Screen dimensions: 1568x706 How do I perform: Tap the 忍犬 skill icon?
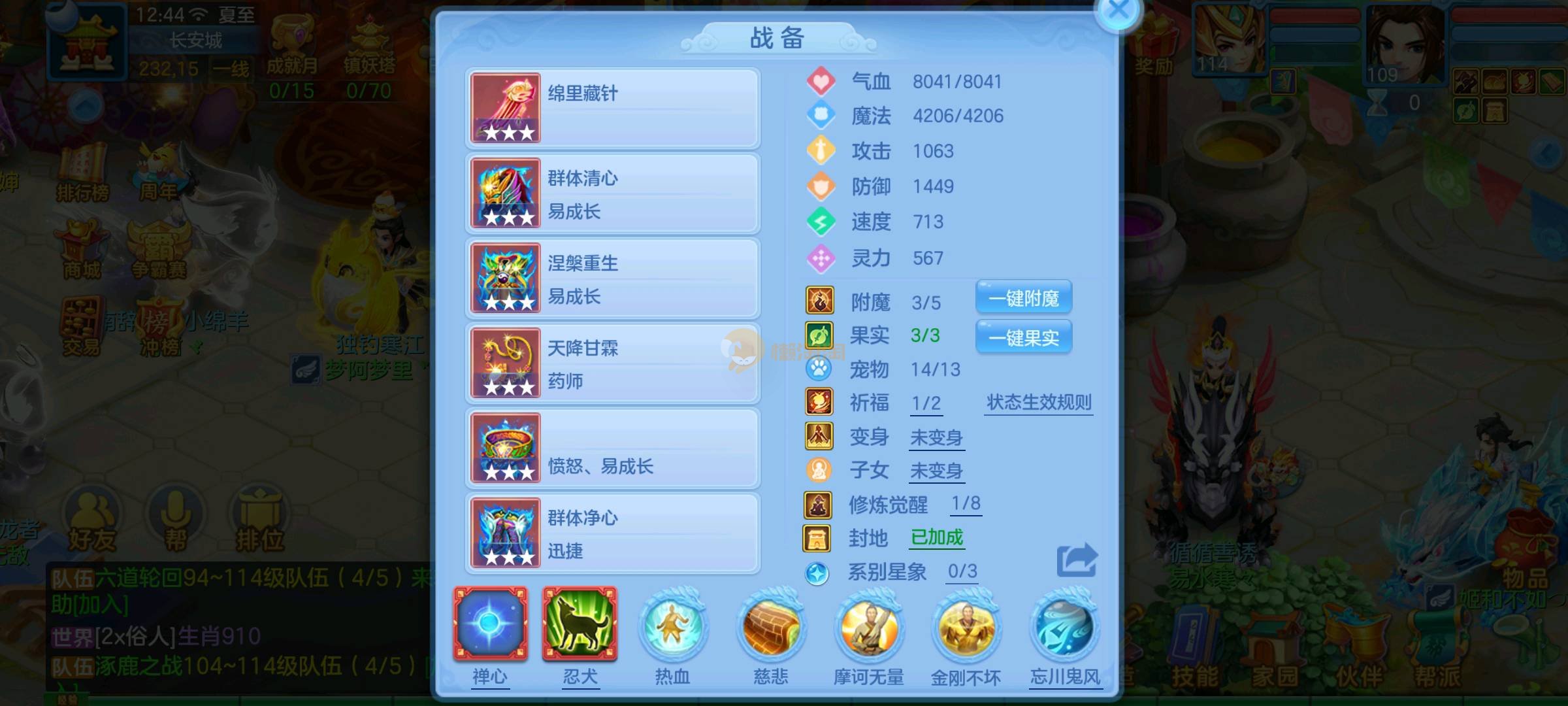[580, 625]
